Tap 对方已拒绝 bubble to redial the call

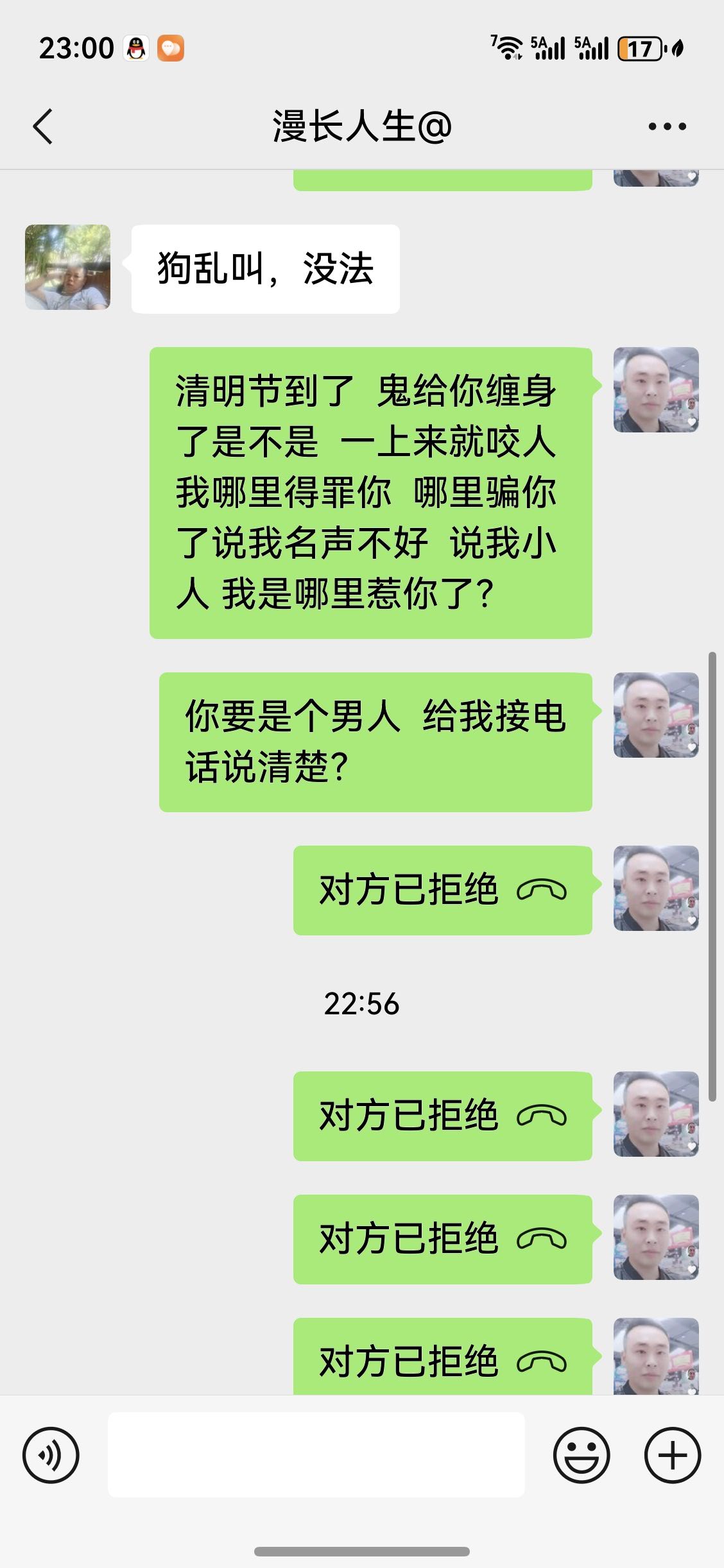click(442, 891)
